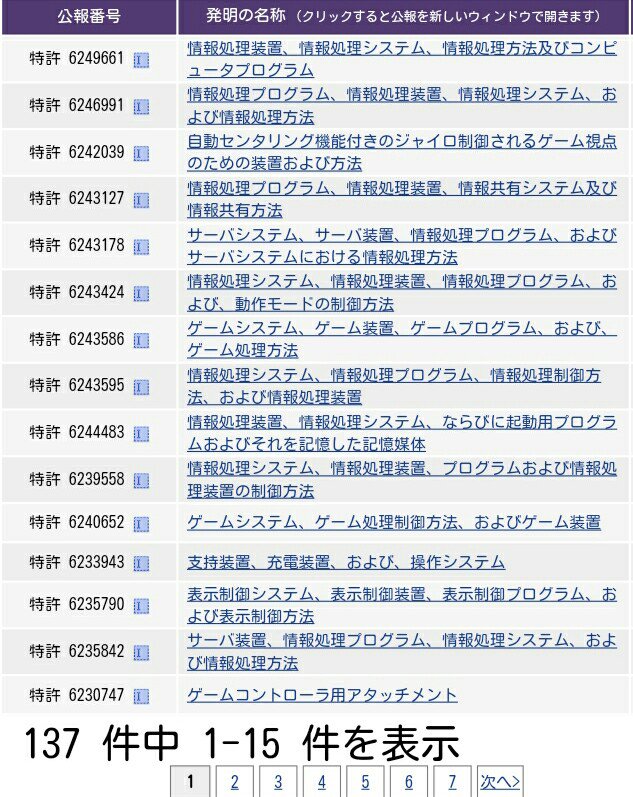Open 'ゲームコントローラ用アタッチメント' link
This screenshot has height=797, width=633.
point(322,695)
